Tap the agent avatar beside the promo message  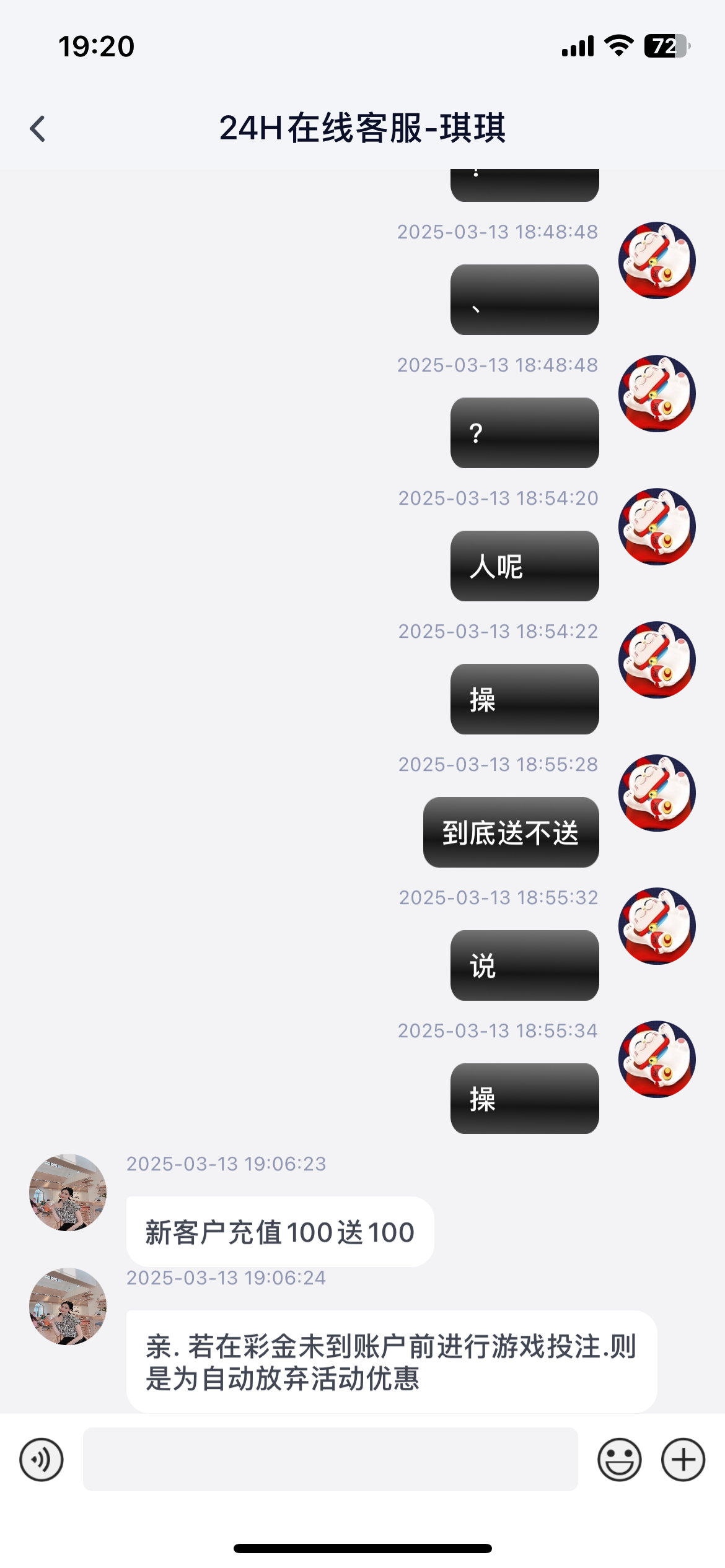pos(67,1308)
